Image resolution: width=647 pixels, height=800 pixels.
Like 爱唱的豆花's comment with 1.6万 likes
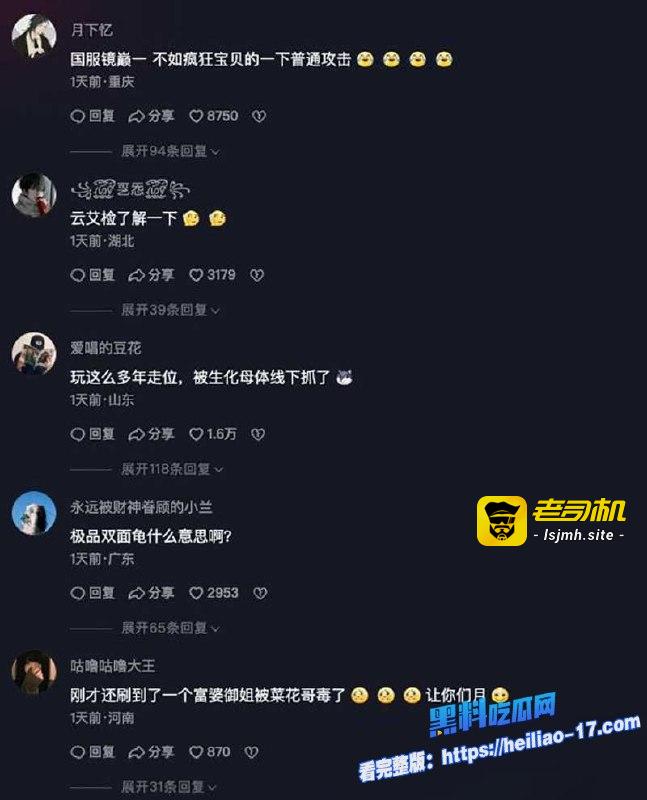(x=213, y=434)
